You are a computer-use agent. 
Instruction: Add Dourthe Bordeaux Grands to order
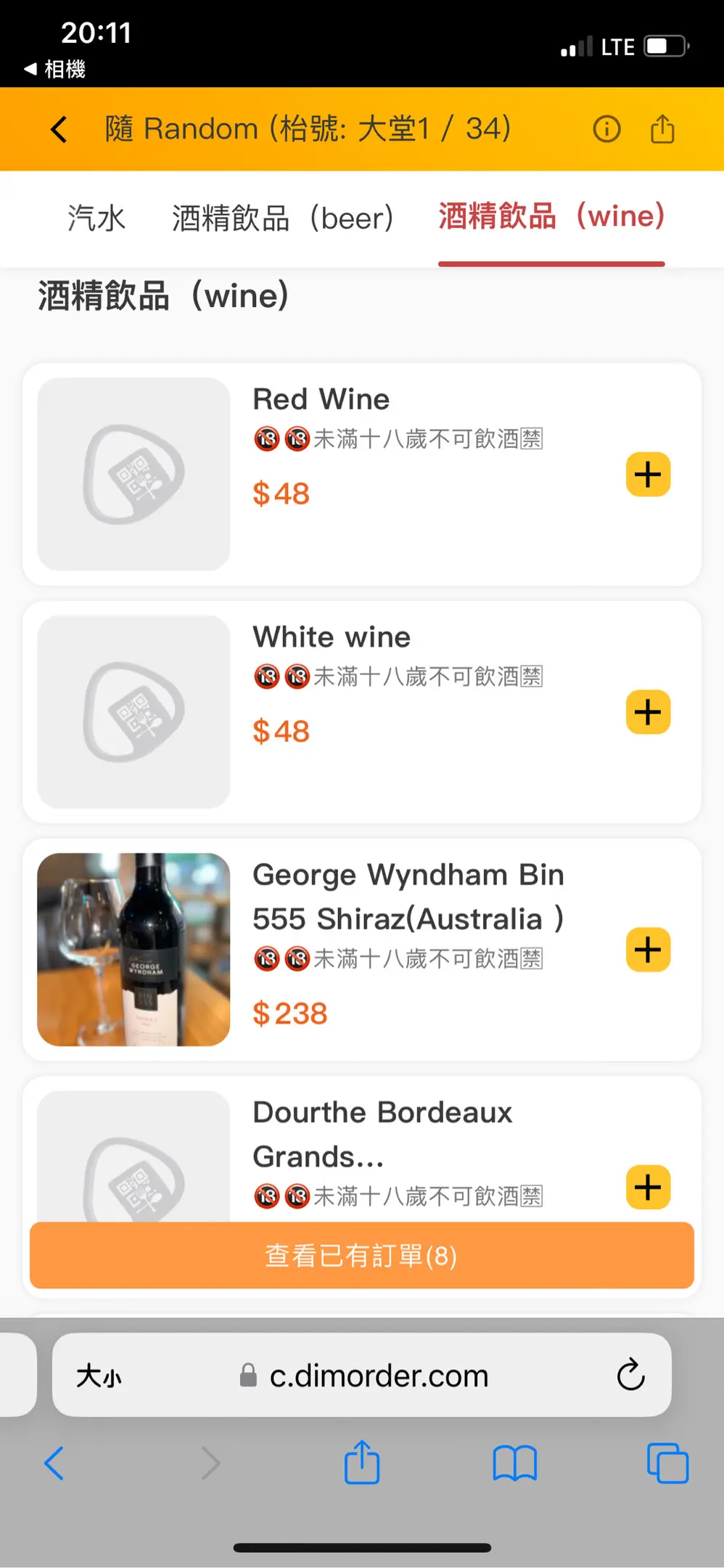point(648,1188)
